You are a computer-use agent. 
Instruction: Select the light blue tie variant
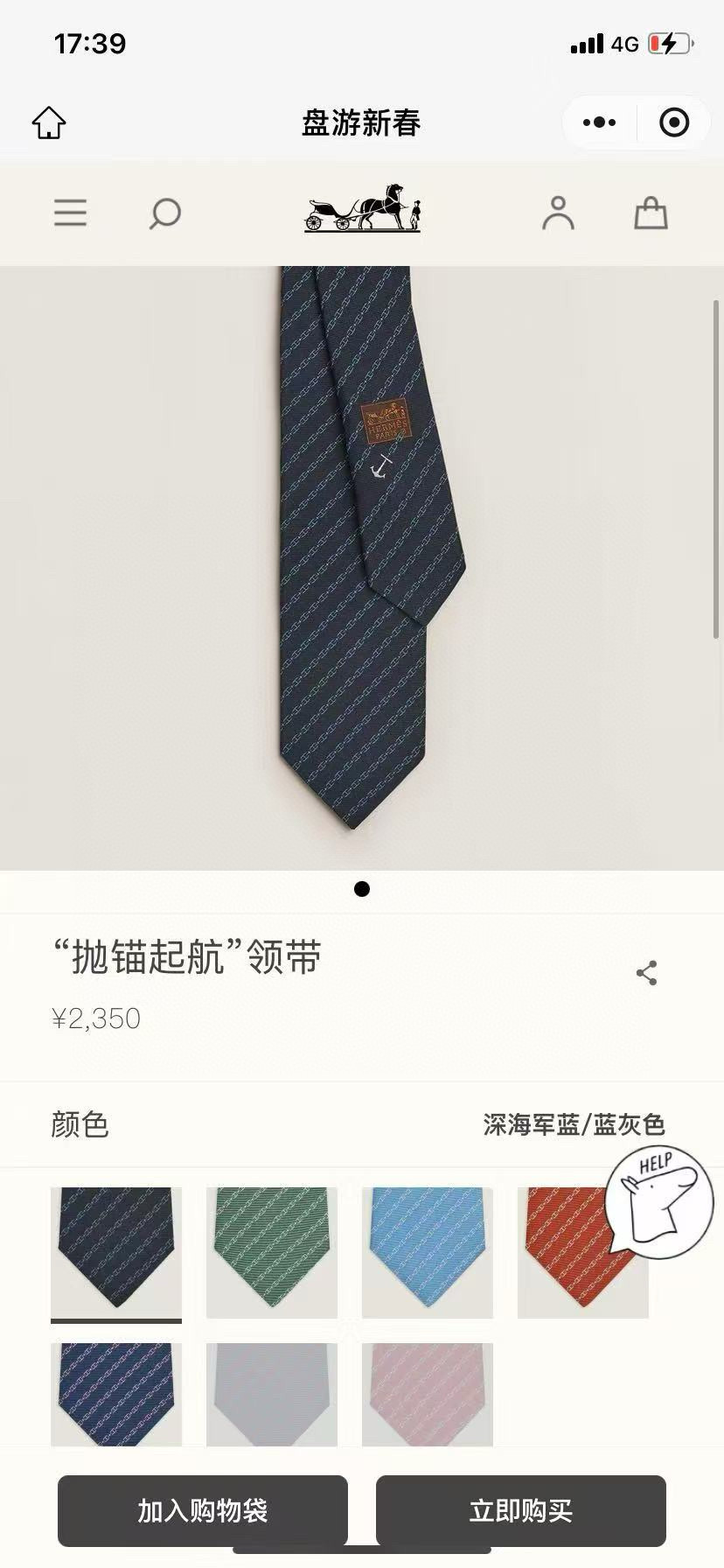pyautogui.click(x=427, y=1253)
